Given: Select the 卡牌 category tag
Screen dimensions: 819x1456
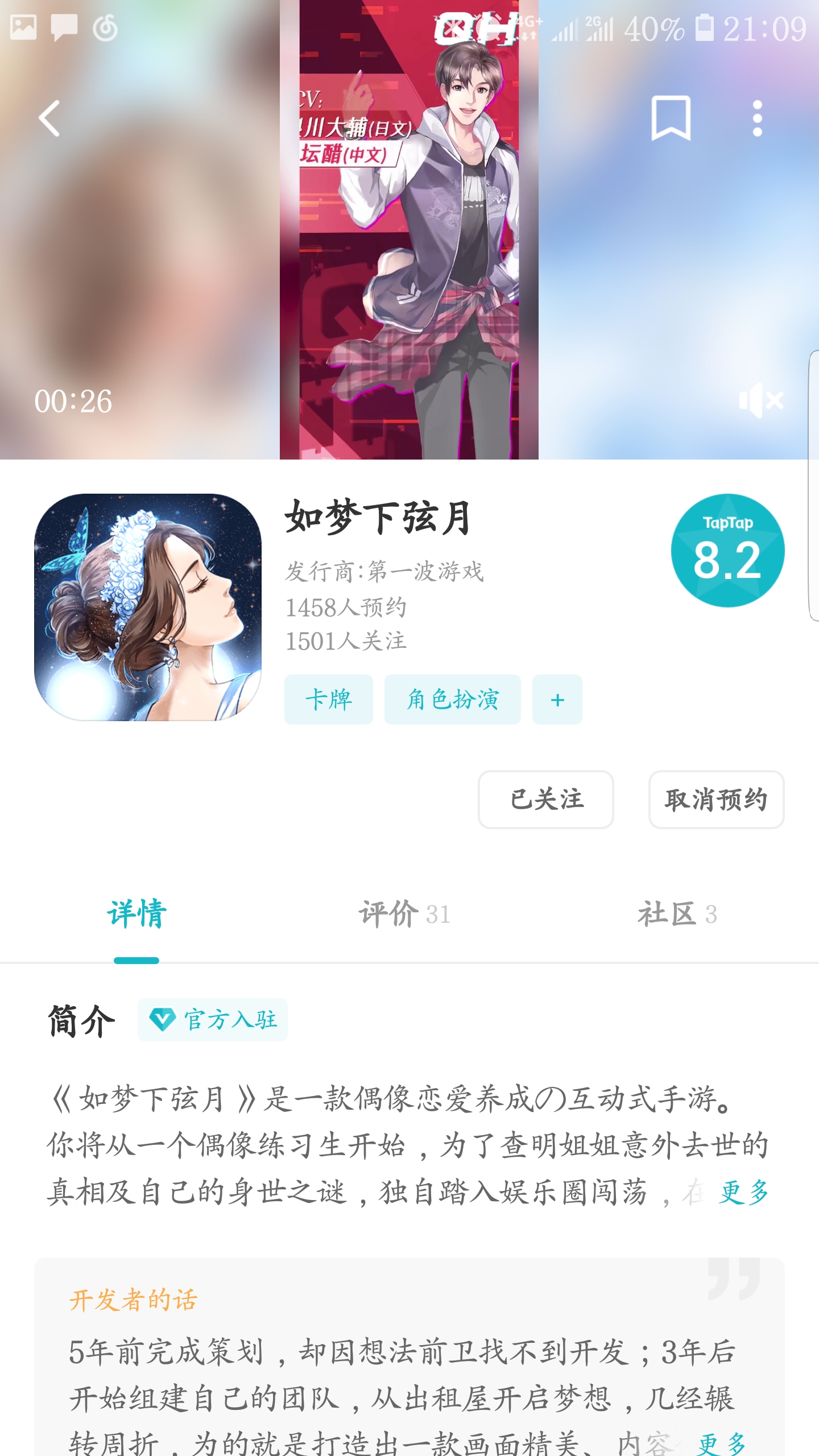Looking at the screenshot, I should pos(328,700).
